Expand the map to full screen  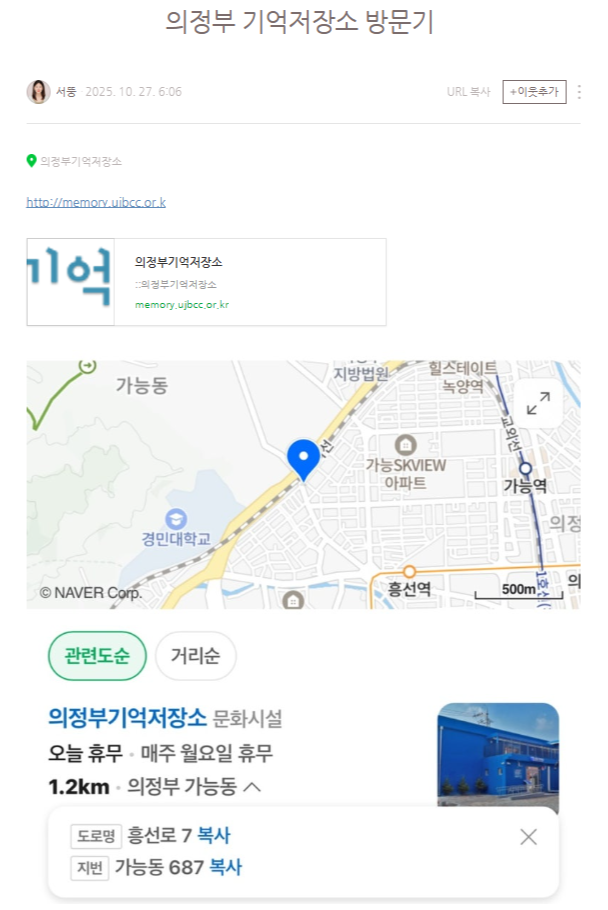pos(538,403)
